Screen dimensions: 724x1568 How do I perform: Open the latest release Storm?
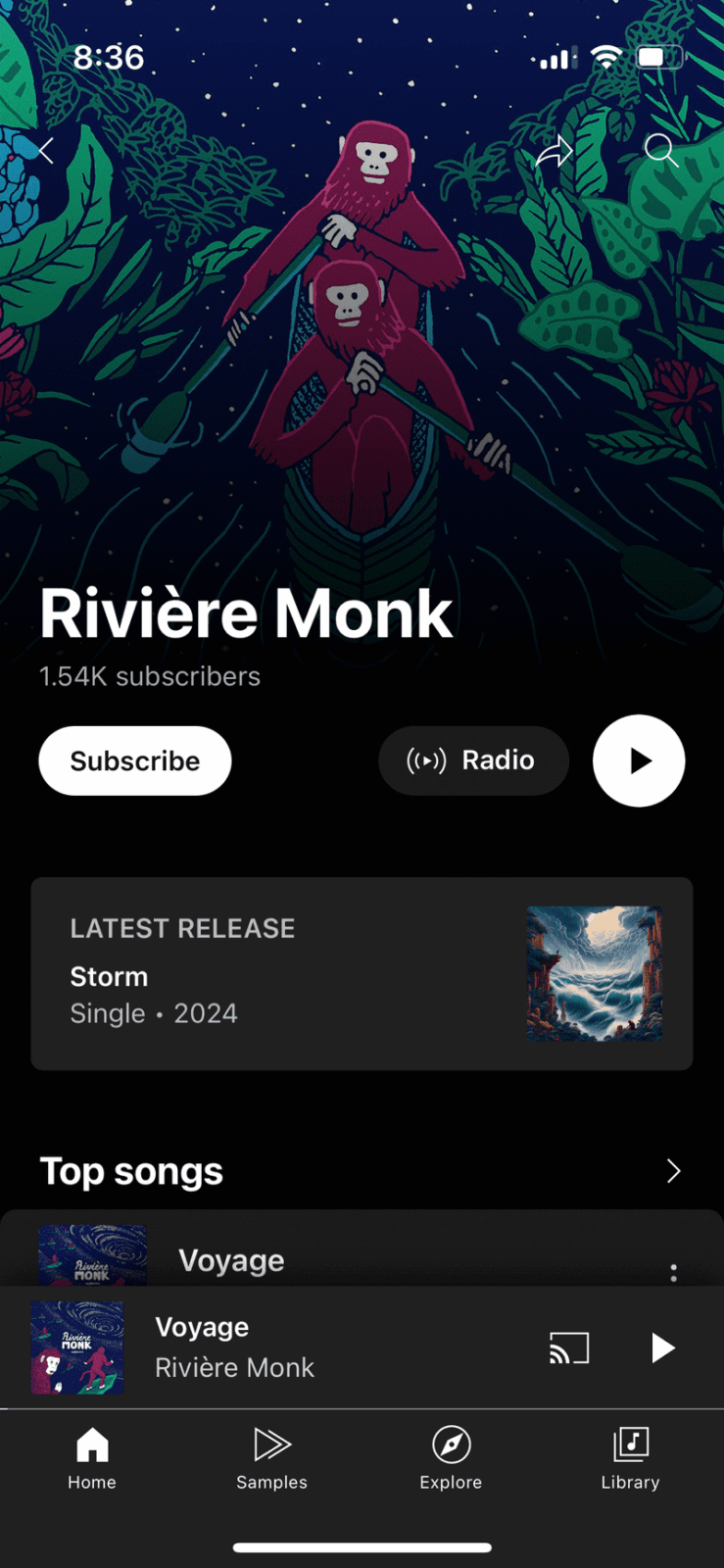[x=362, y=973]
